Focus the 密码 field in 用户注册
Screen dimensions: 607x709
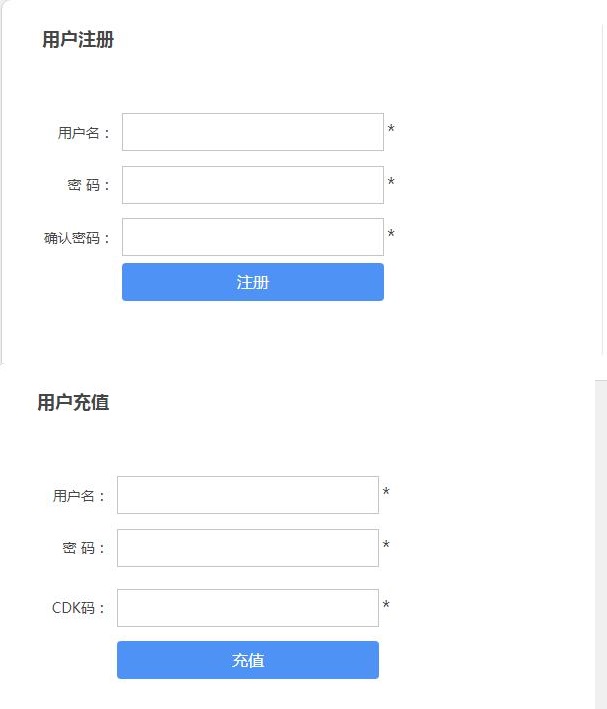coord(252,185)
